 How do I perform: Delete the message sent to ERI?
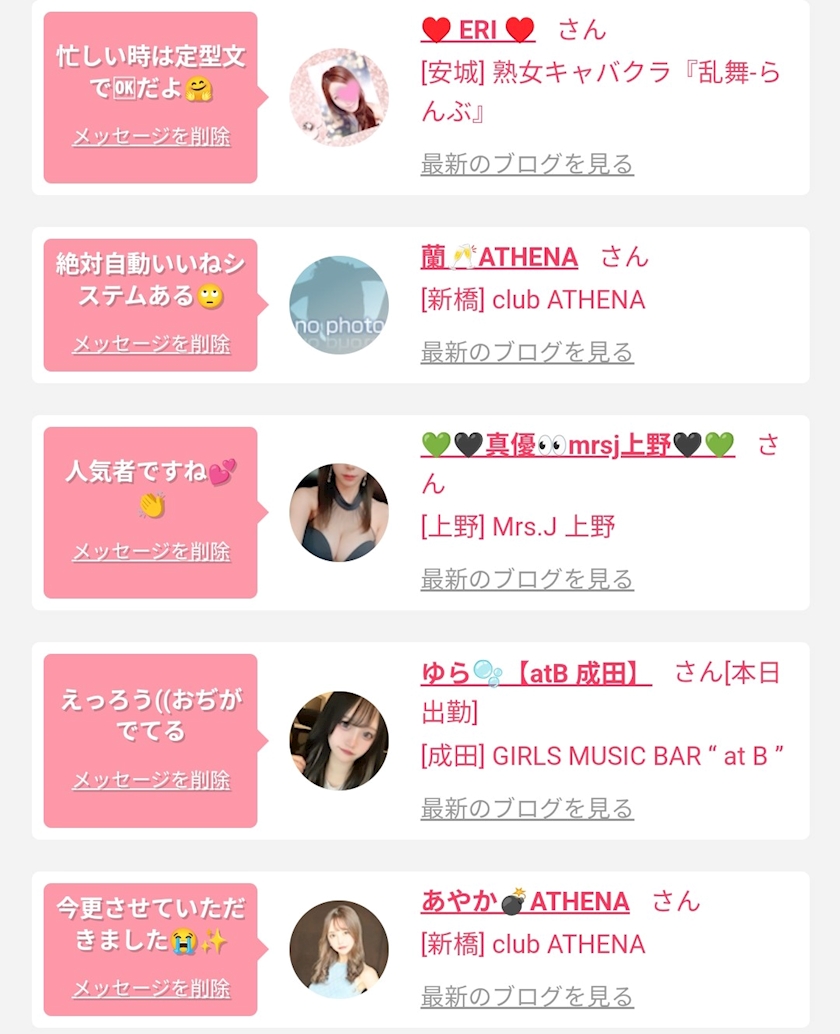click(151, 137)
